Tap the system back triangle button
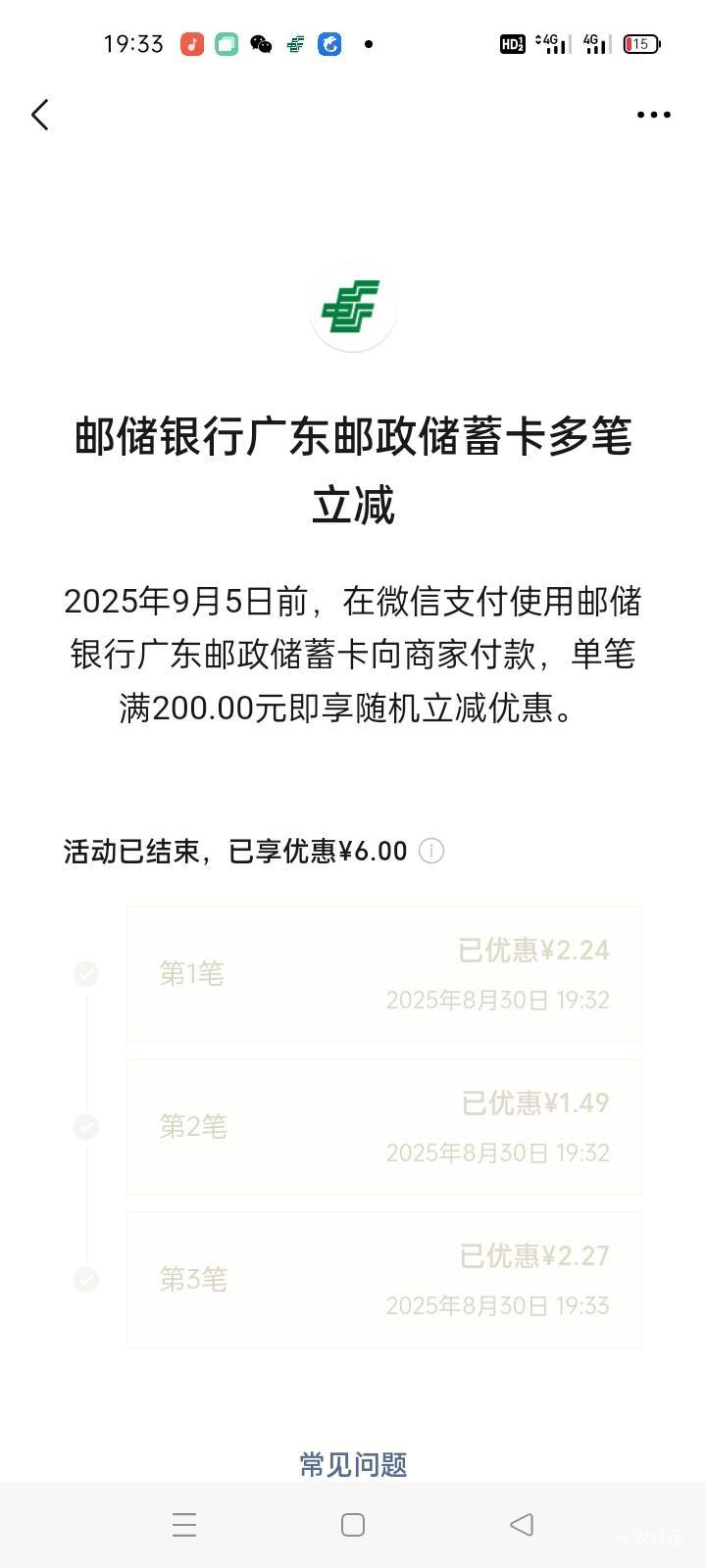Screen dimensions: 706x1568 pyautogui.click(x=522, y=1524)
